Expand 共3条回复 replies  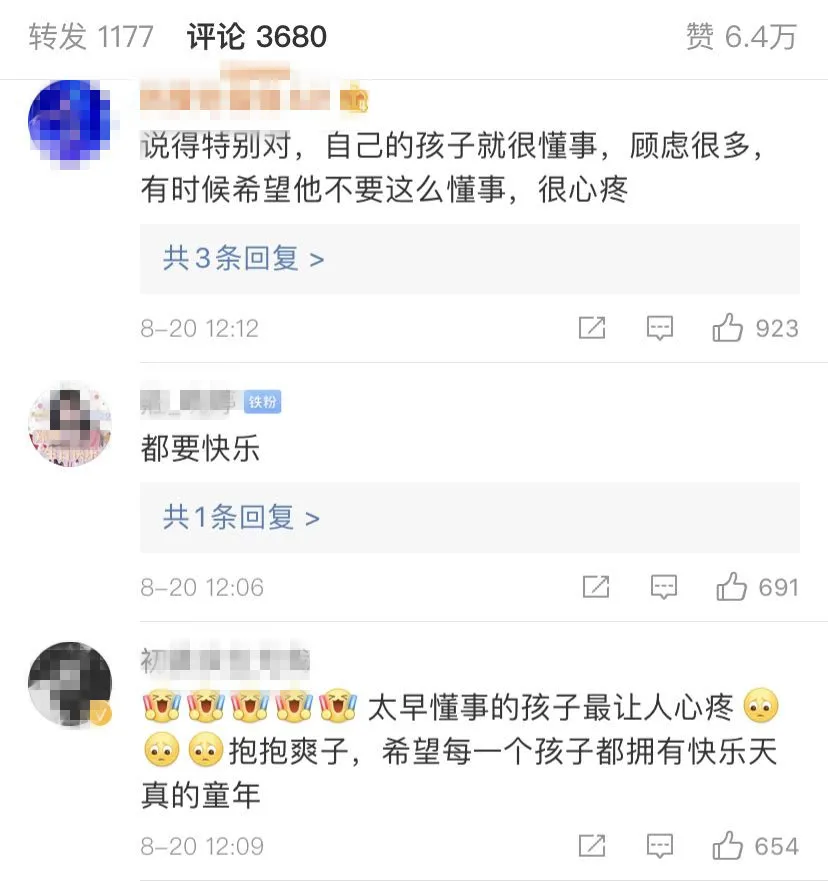(243, 259)
